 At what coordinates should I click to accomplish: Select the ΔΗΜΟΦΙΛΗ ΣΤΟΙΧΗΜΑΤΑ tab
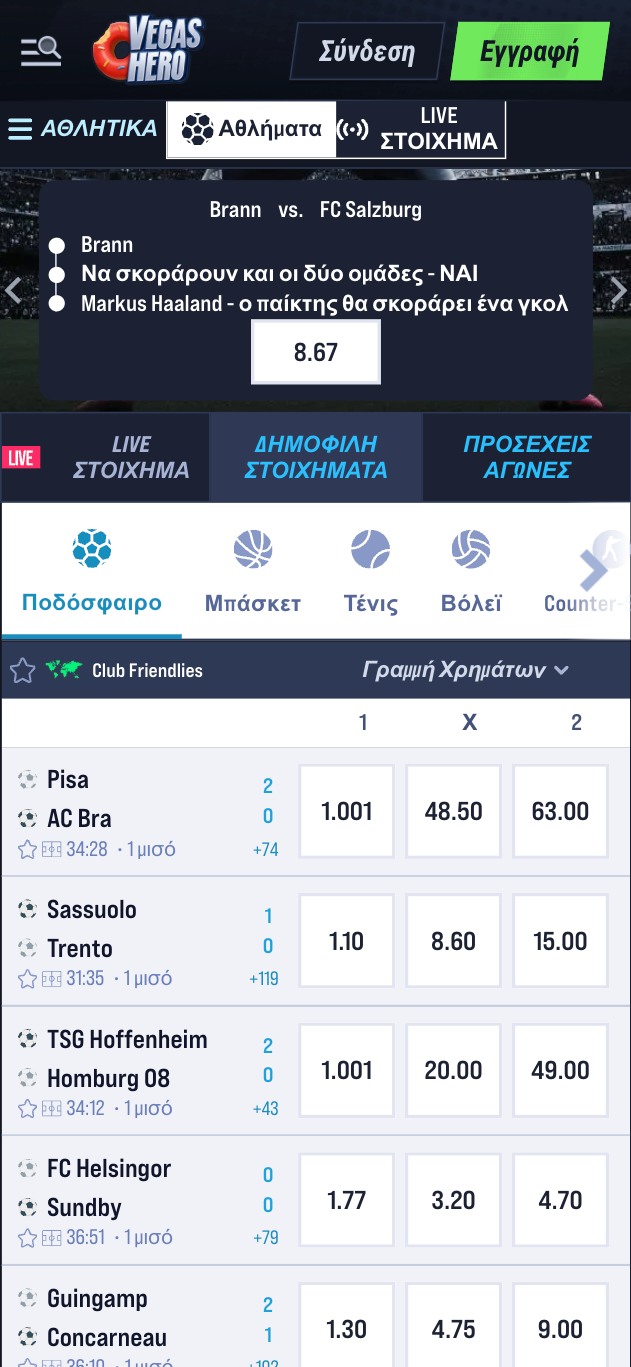(315, 458)
